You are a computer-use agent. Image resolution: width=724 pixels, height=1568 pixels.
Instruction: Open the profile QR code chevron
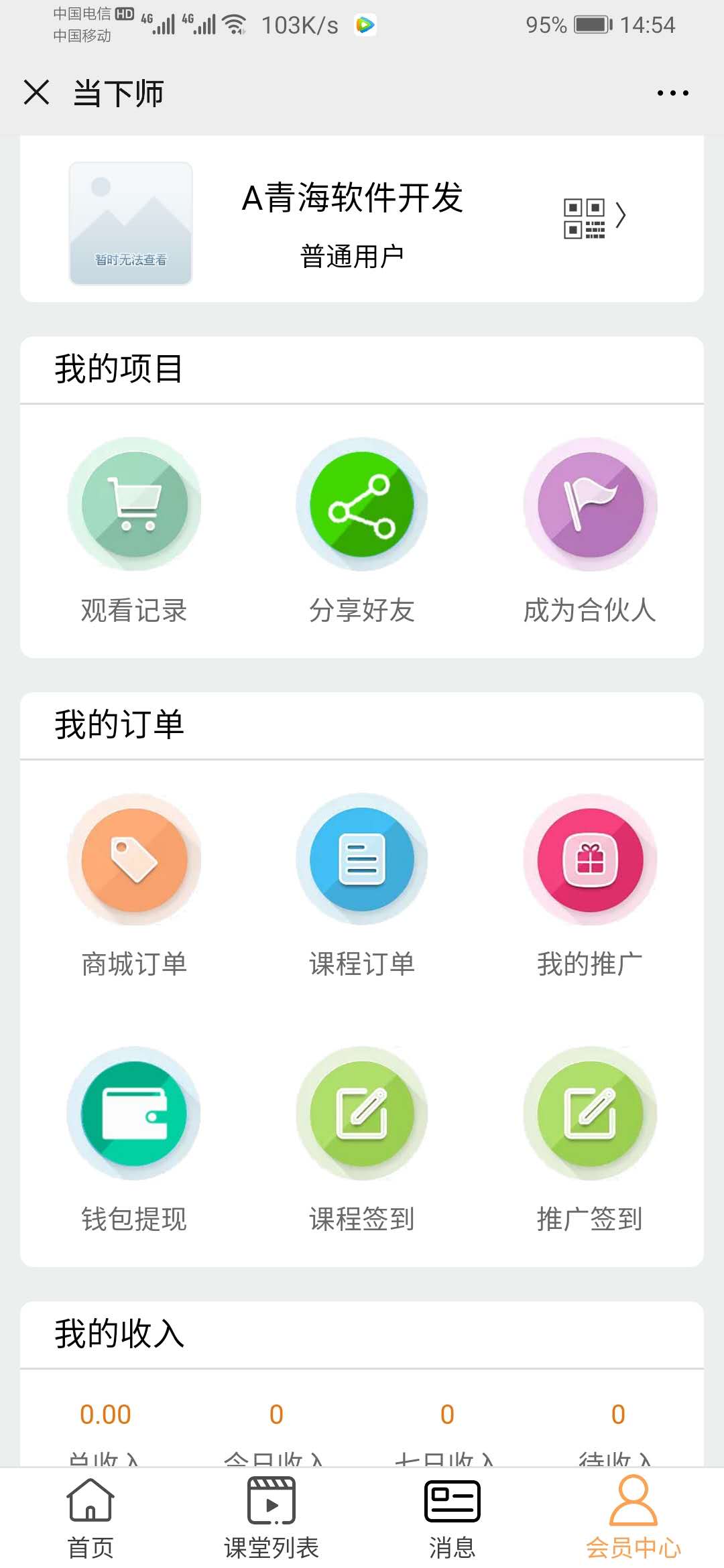[595, 217]
